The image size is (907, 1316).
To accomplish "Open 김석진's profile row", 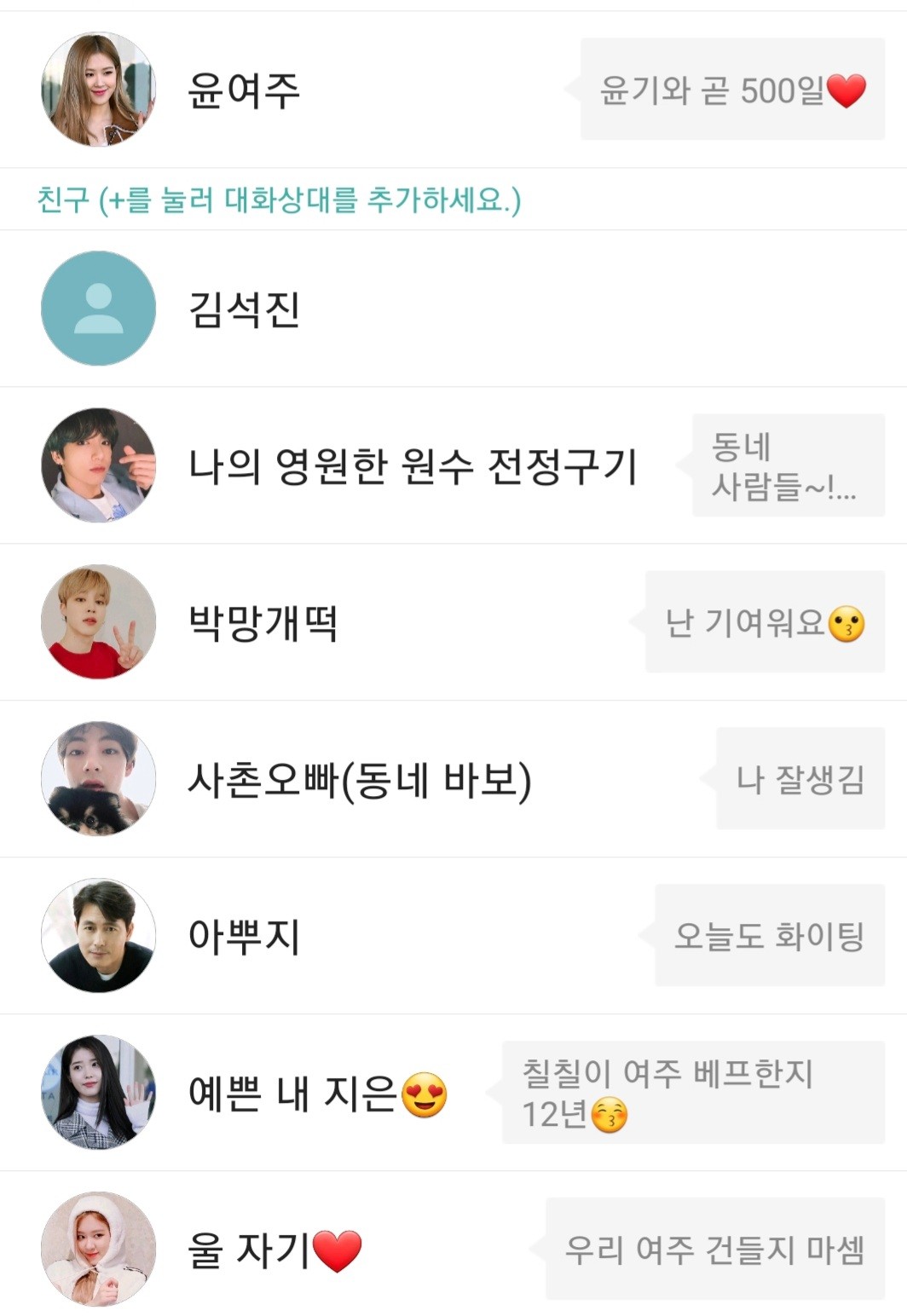I will (x=243, y=309).
